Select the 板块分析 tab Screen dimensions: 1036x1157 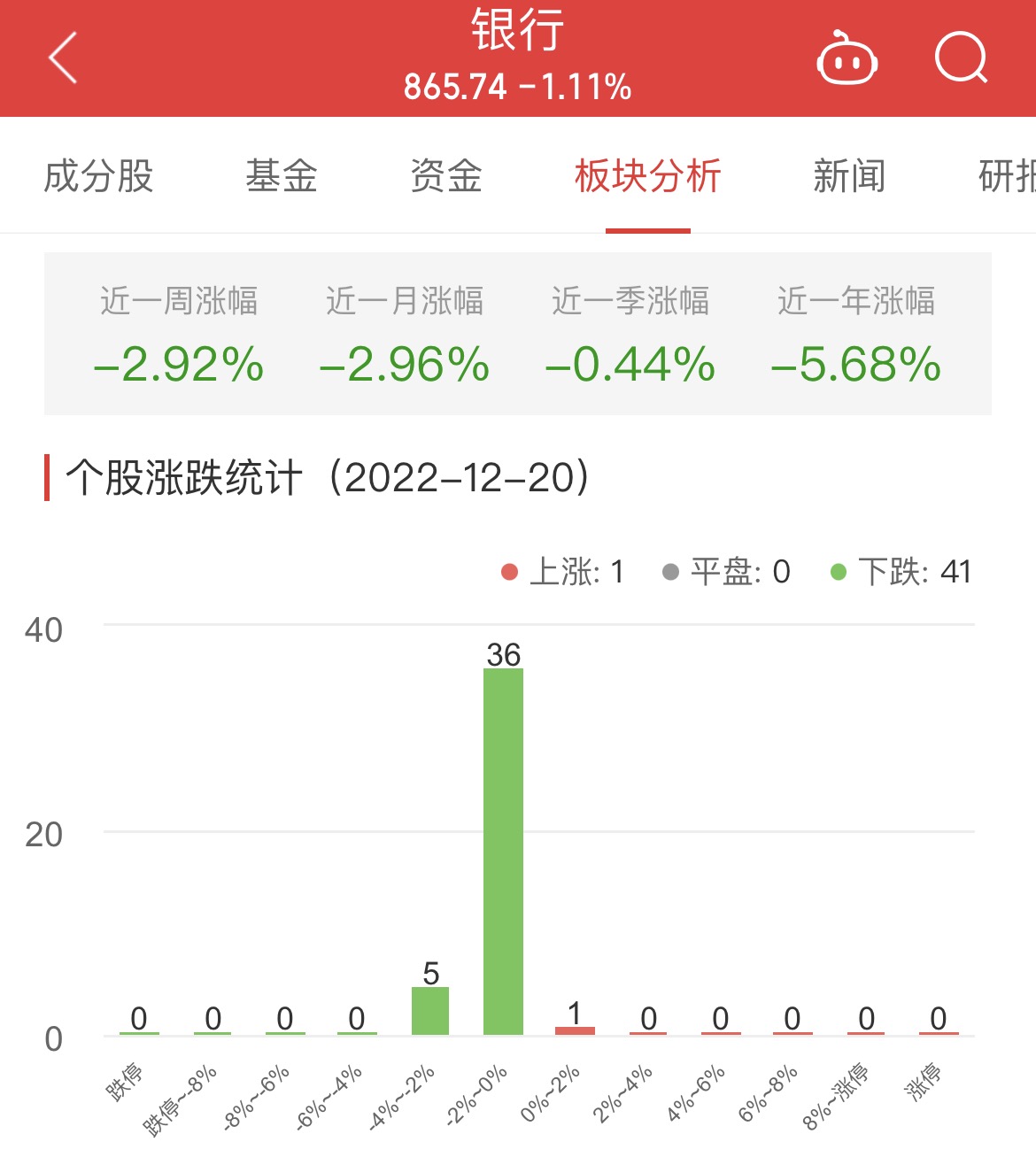(x=647, y=175)
